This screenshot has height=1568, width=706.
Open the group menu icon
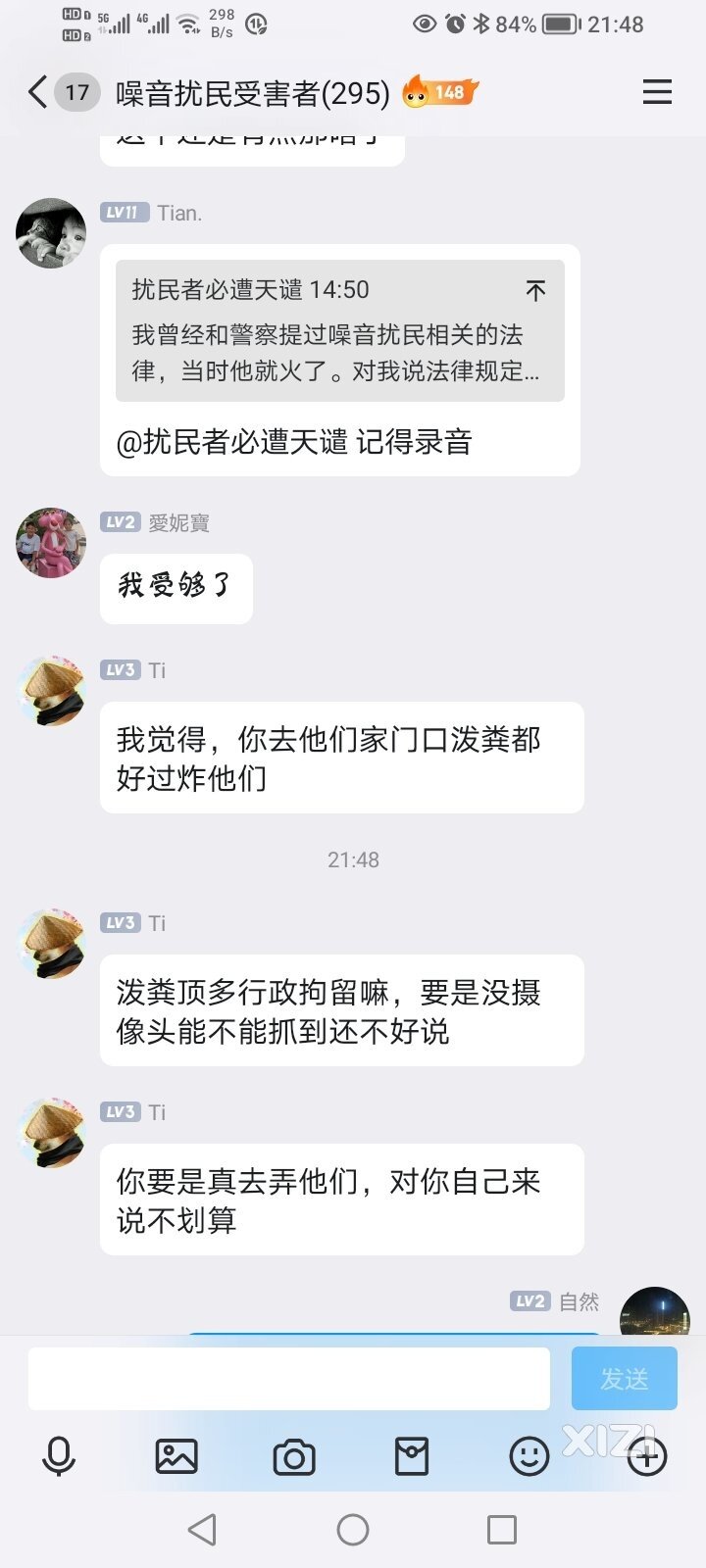click(657, 93)
